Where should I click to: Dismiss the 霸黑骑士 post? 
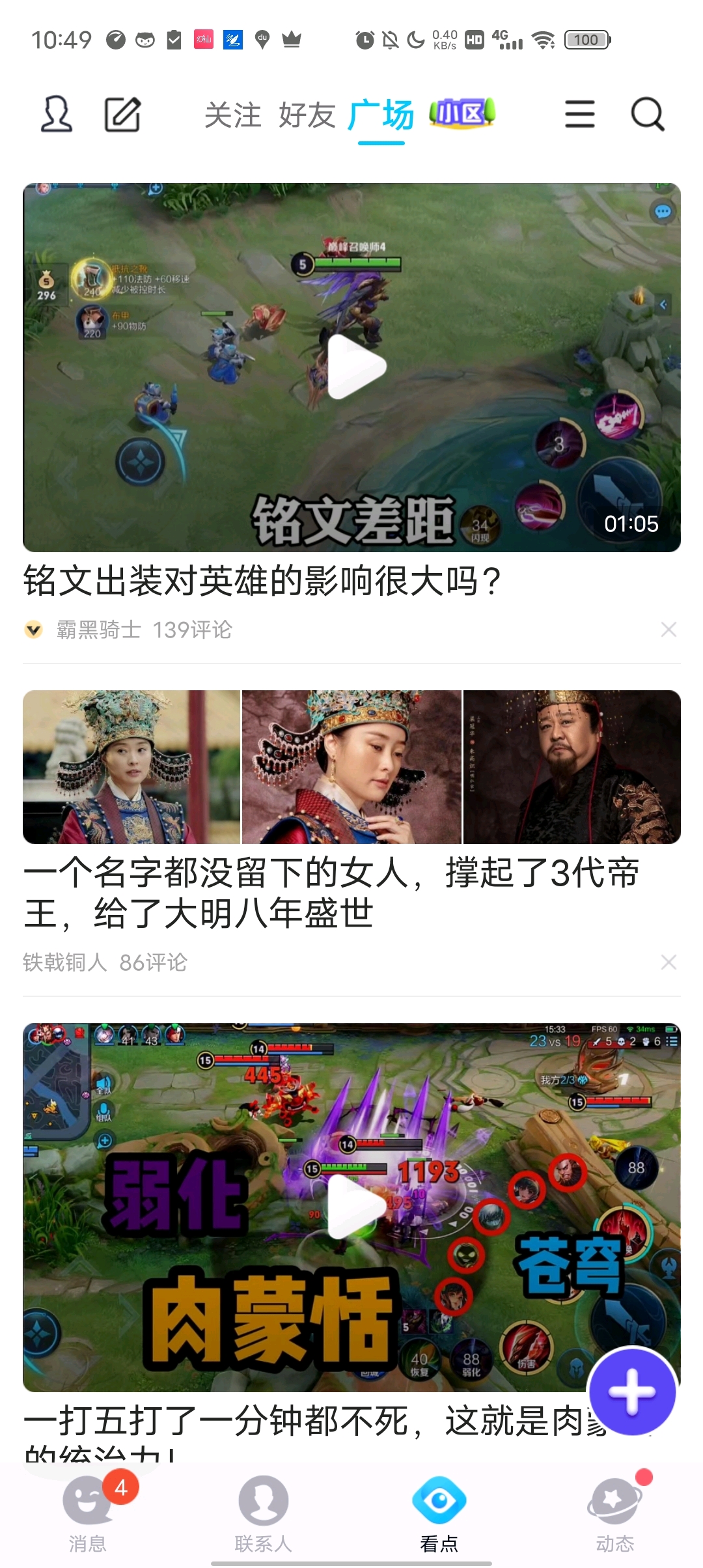(669, 629)
